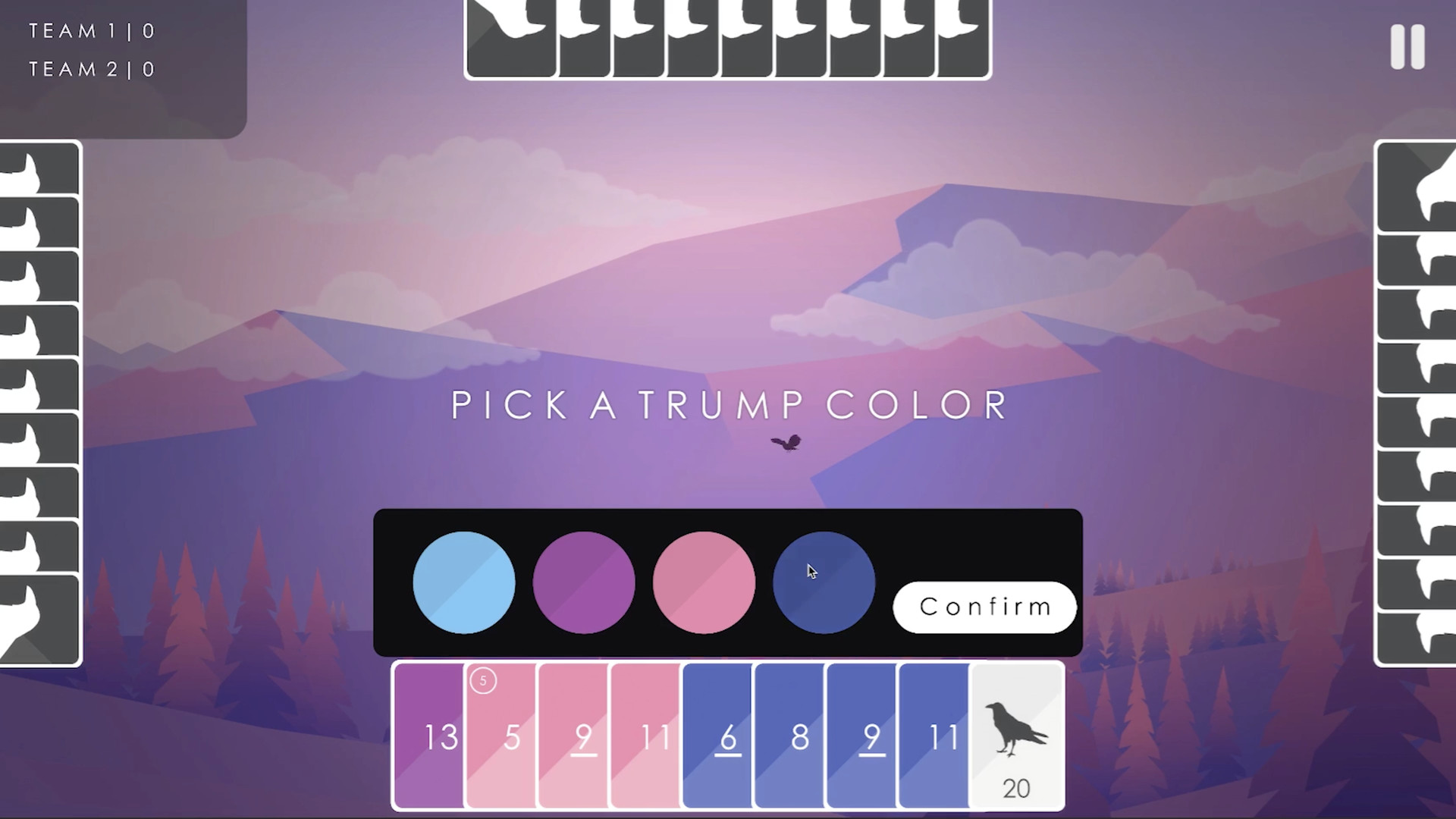The image size is (1456, 819).
Task: Tap the pink 9 card
Action: tap(573, 736)
